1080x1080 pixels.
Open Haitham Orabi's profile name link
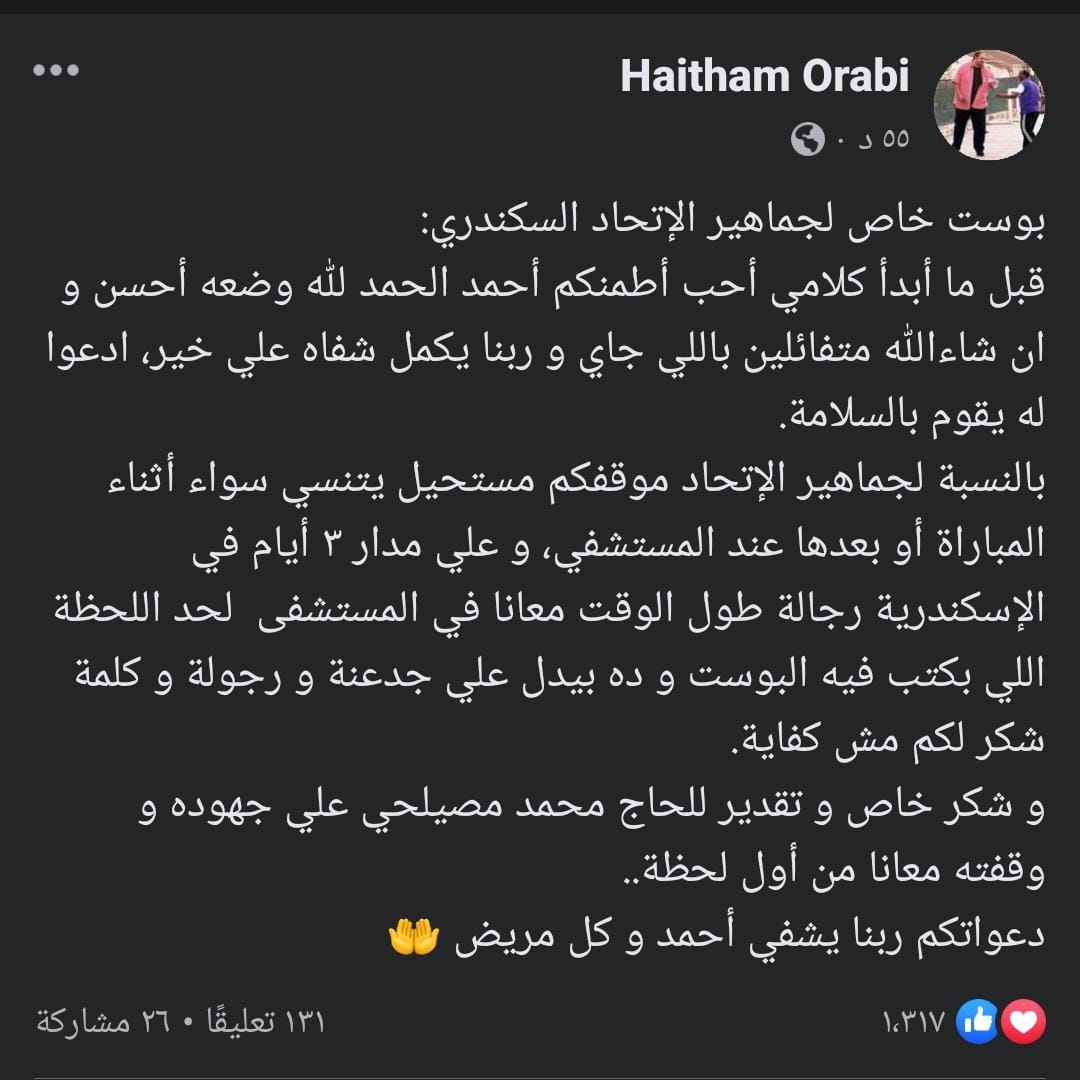point(764,76)
